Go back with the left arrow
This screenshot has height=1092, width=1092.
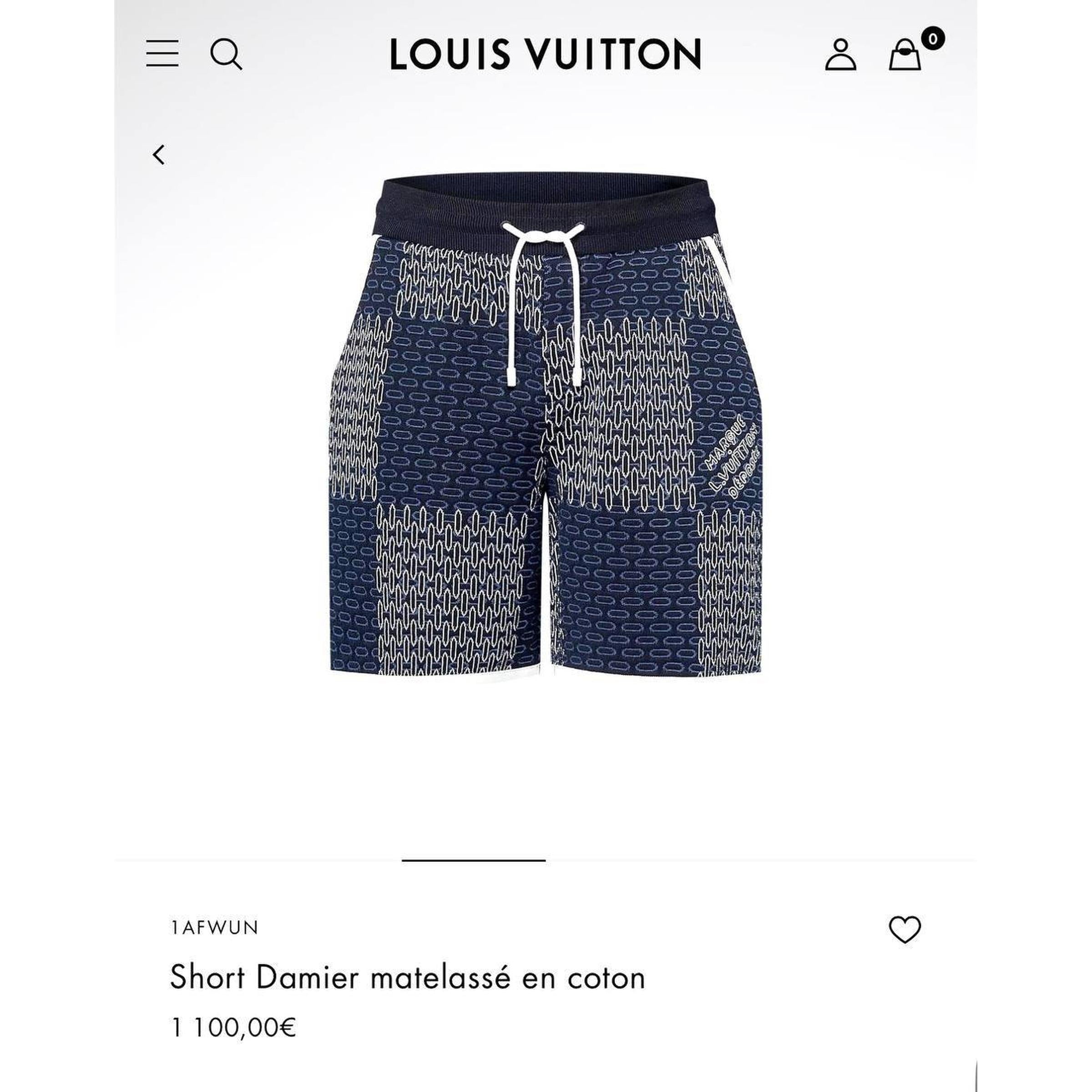tap(159, 154)
